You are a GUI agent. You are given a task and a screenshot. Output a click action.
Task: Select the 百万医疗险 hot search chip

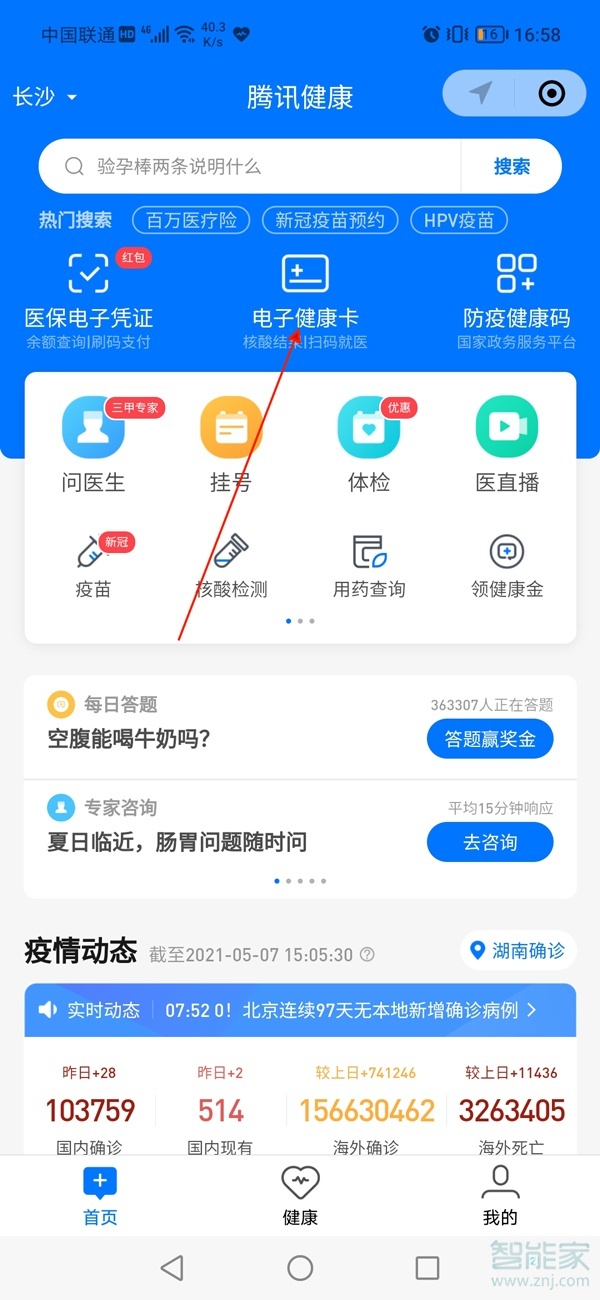(191, 220)
